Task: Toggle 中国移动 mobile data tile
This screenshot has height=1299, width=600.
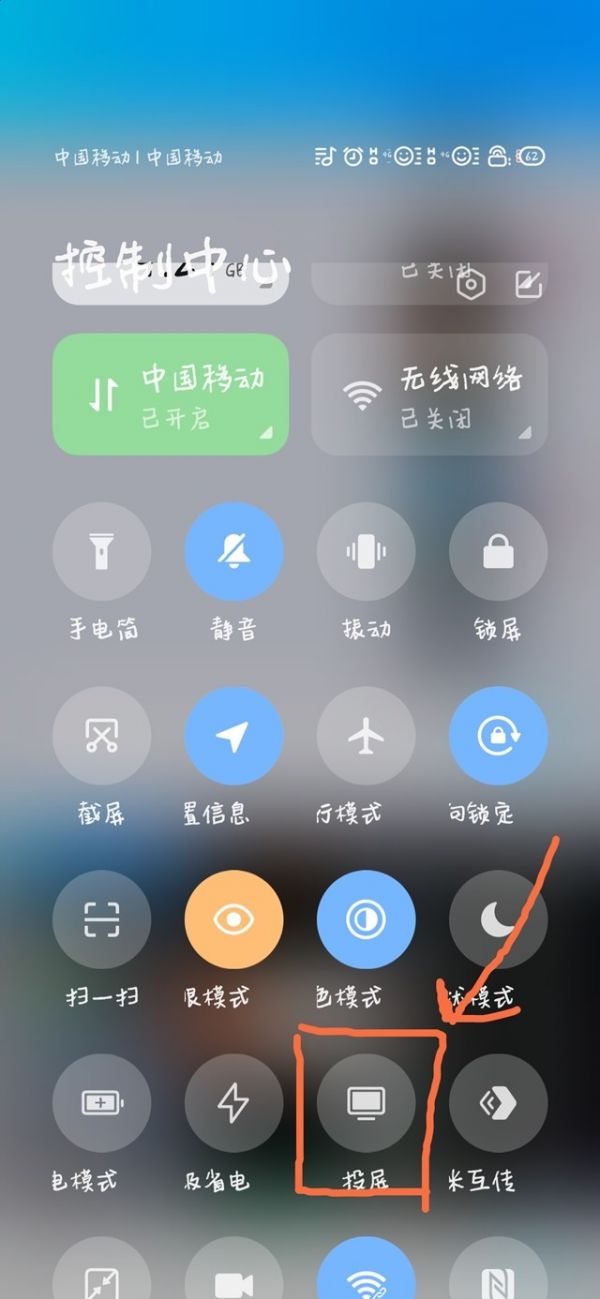Action: (170, 394)
